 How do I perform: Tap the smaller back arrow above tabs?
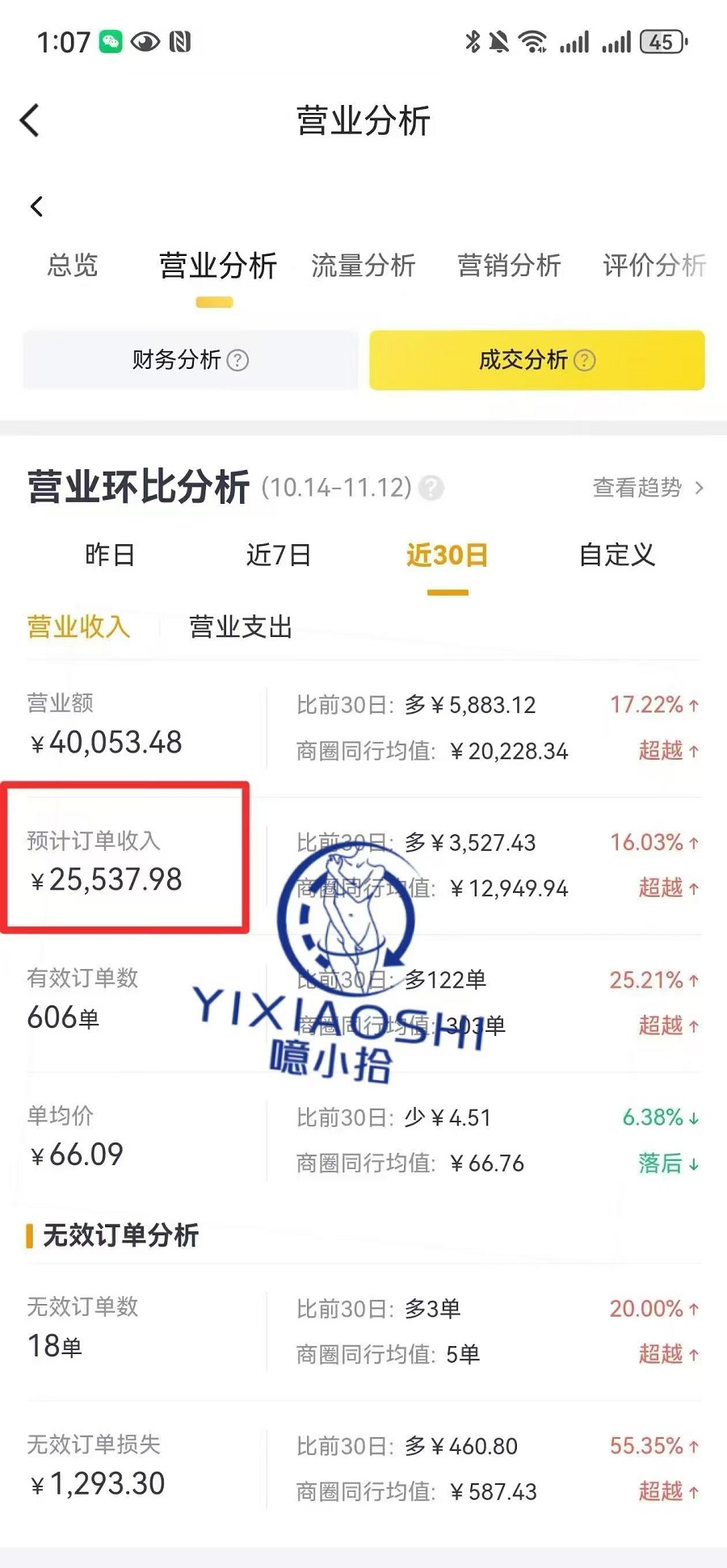click(x=36, y=207)
